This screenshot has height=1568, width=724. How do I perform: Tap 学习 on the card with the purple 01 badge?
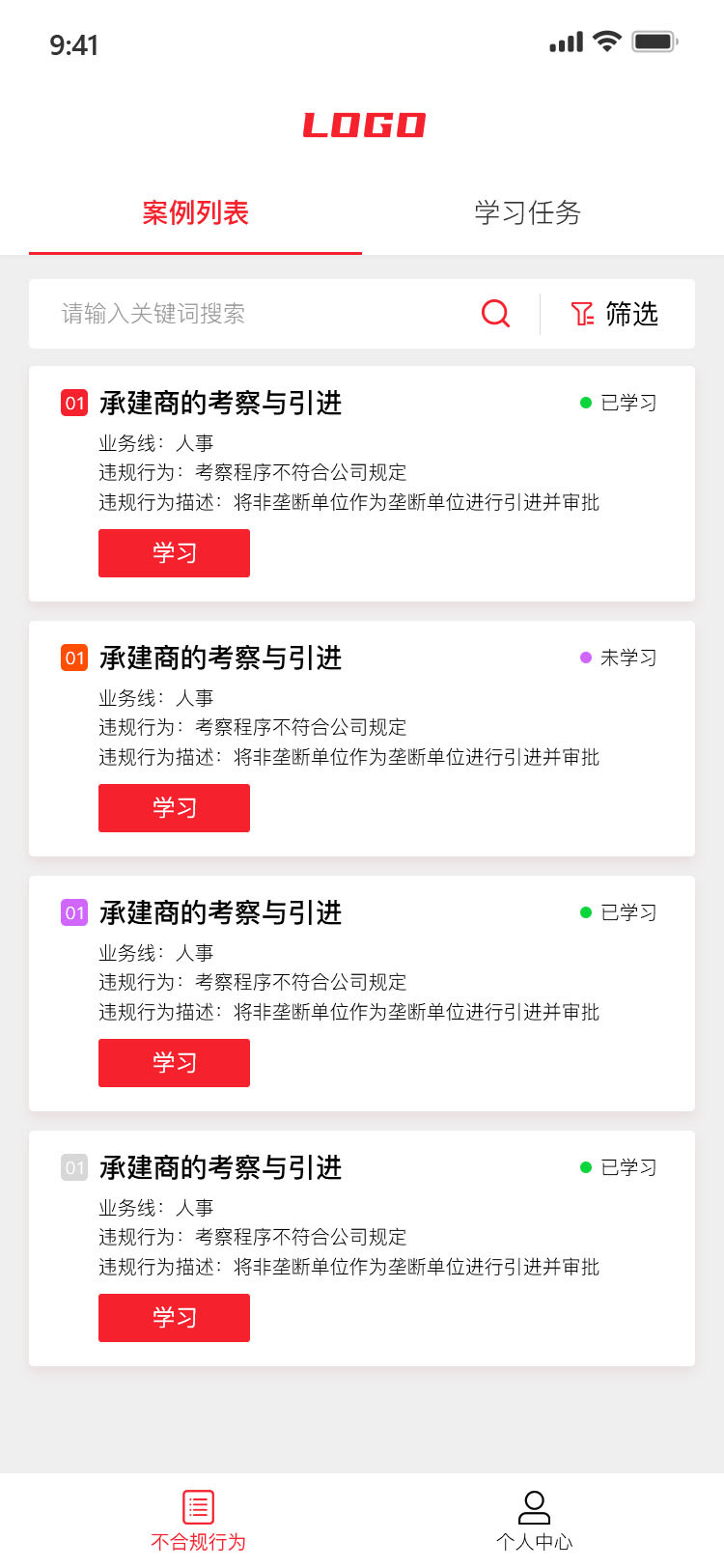pyautogui.click(x=174, y=1063)
